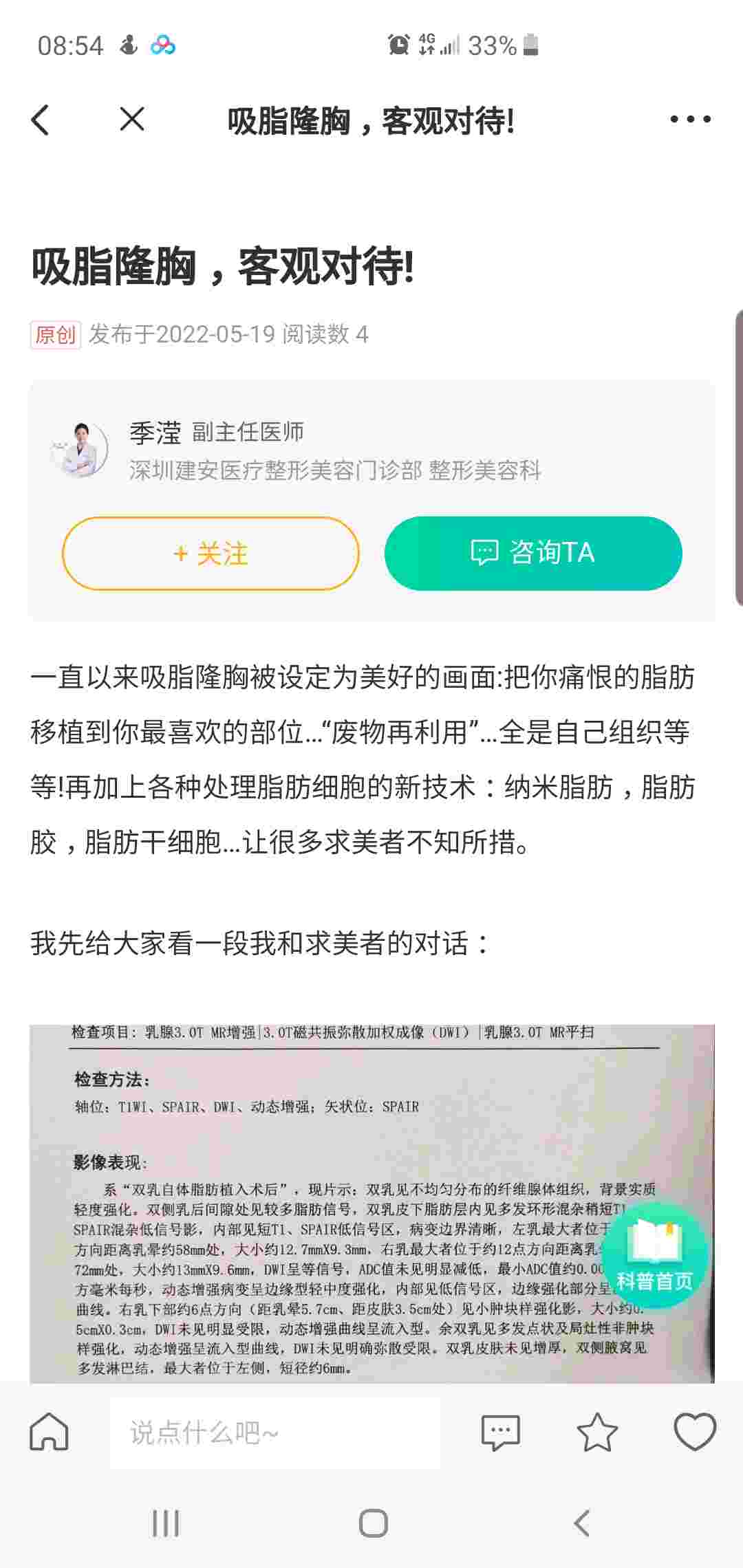The width and height of the screenshot is (743, 1568).
Task: Close the article page with X
Action: [131, 120]
